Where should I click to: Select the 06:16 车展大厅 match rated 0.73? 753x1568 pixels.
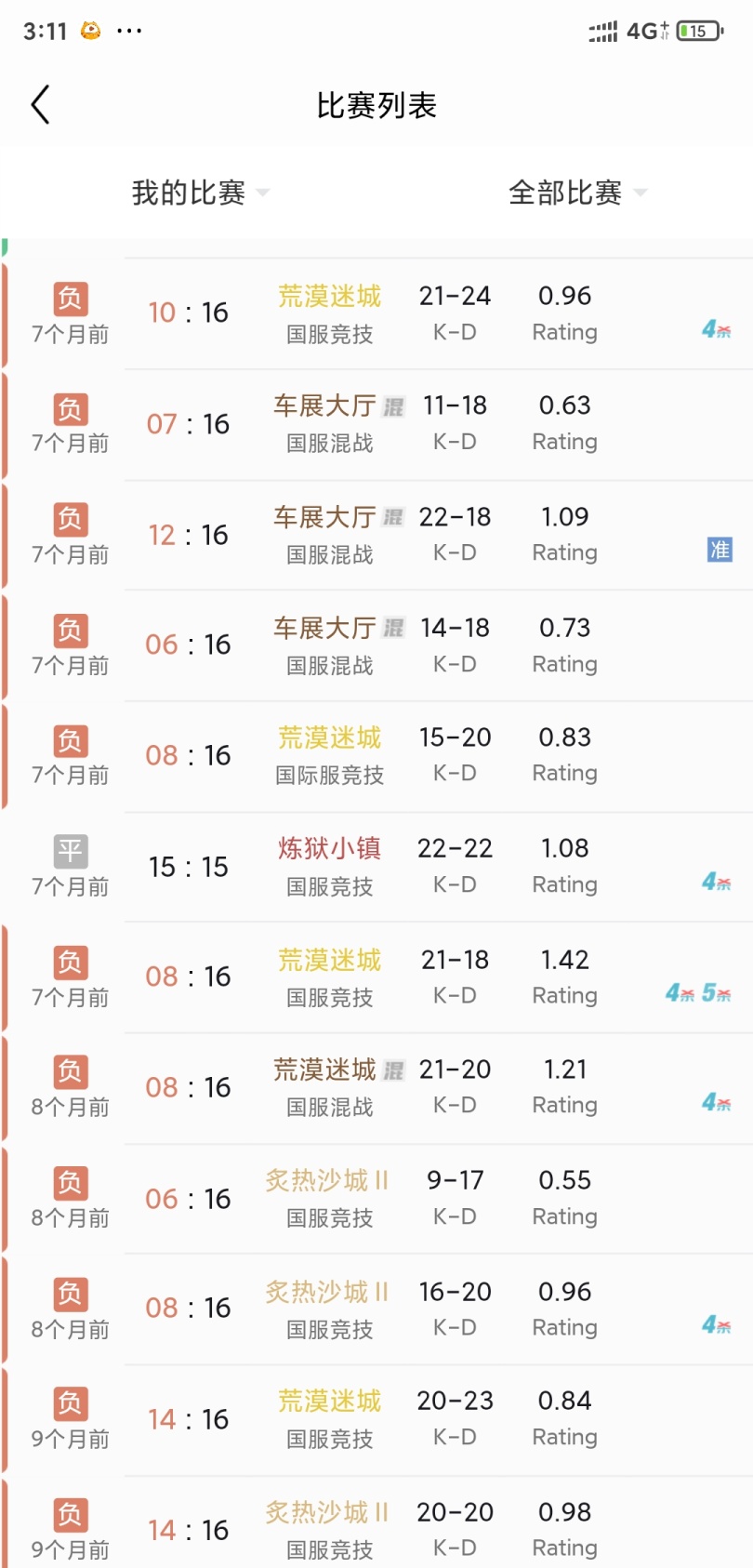[376, 645]
